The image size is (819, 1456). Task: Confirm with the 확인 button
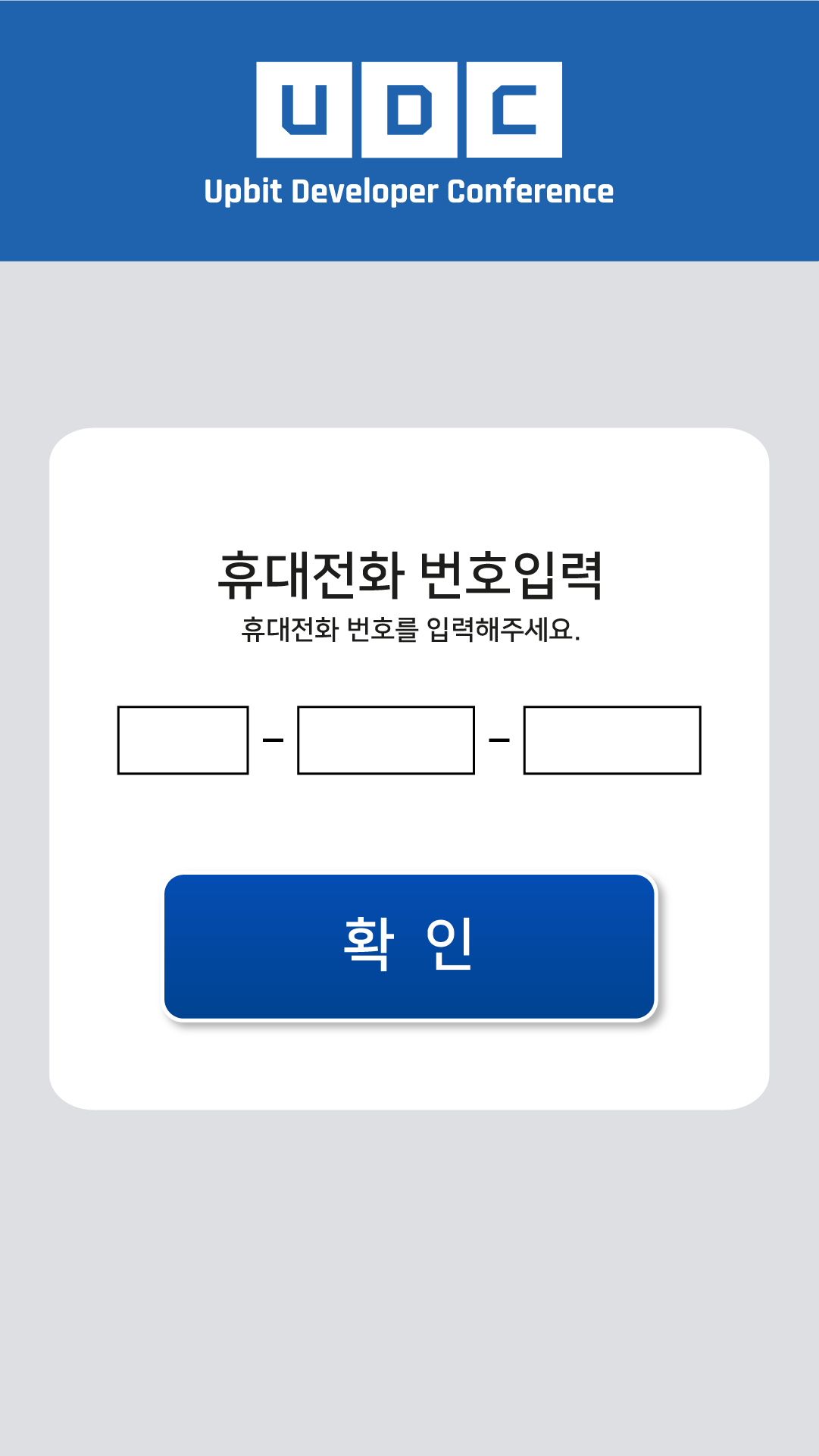click(409, 946)
